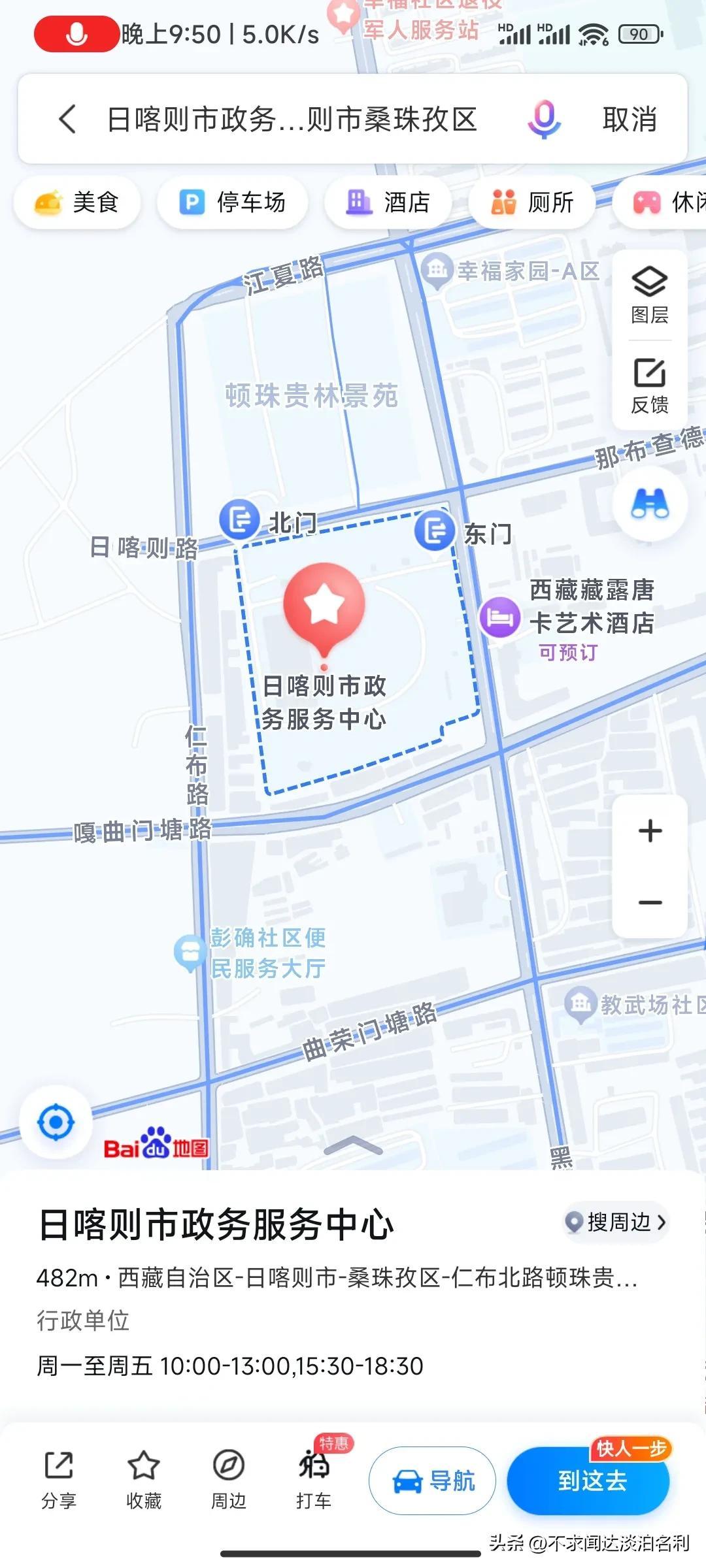
Task: Select the 酒店 category chip
Action: point(388,203)
